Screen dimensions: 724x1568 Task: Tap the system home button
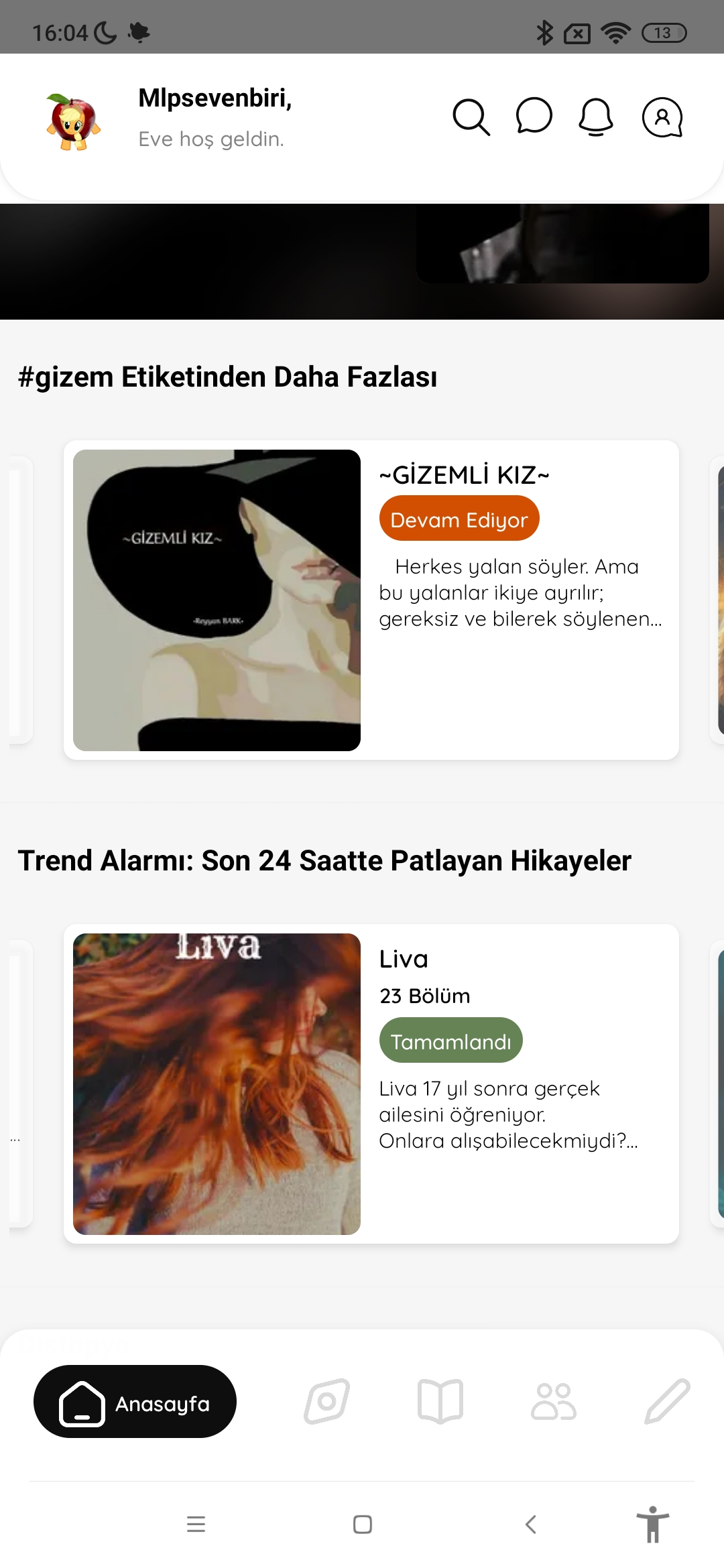(363, 1524)
